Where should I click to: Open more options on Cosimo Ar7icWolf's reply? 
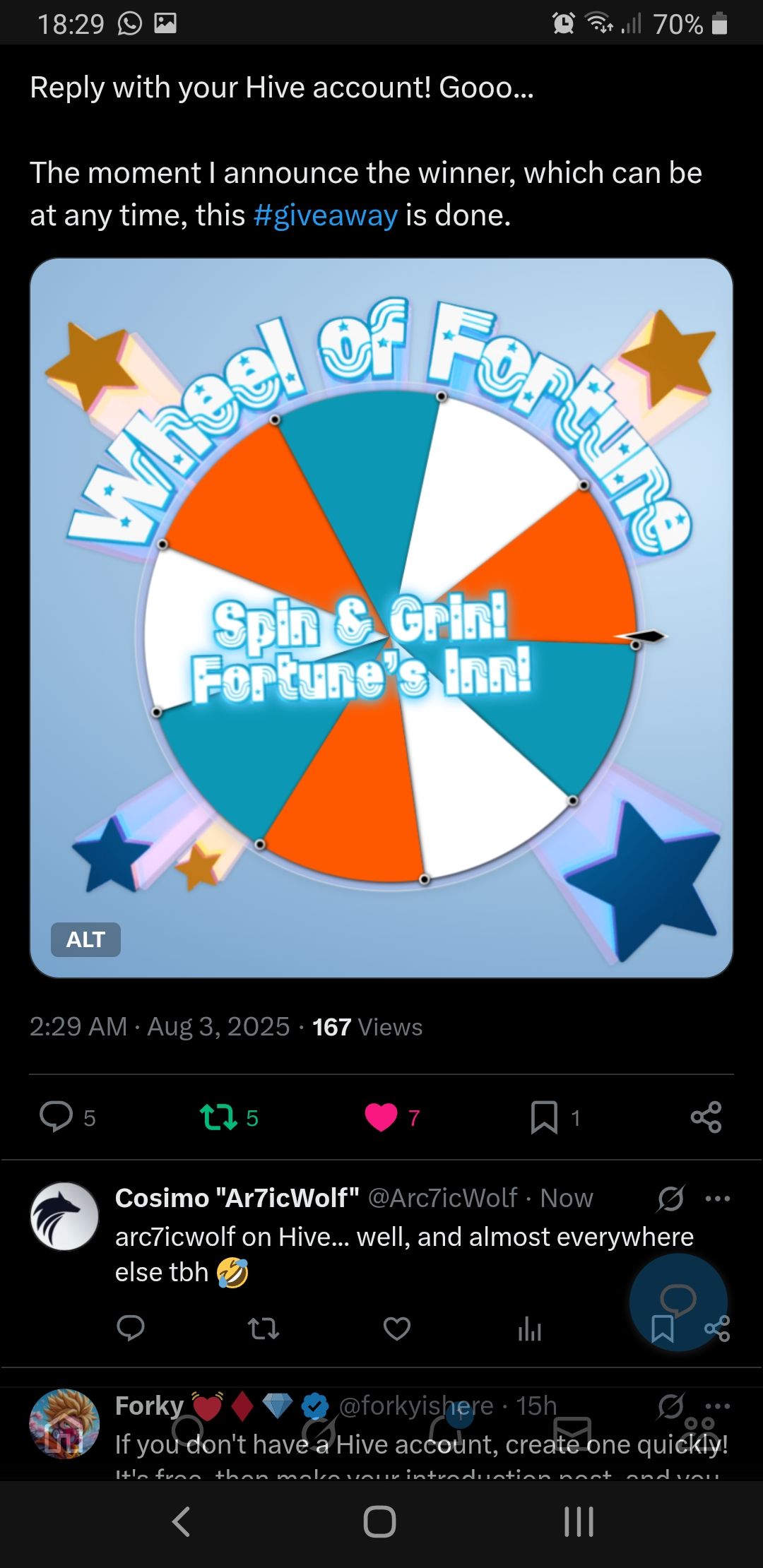pyautogui.click(x=718, y=1199)
